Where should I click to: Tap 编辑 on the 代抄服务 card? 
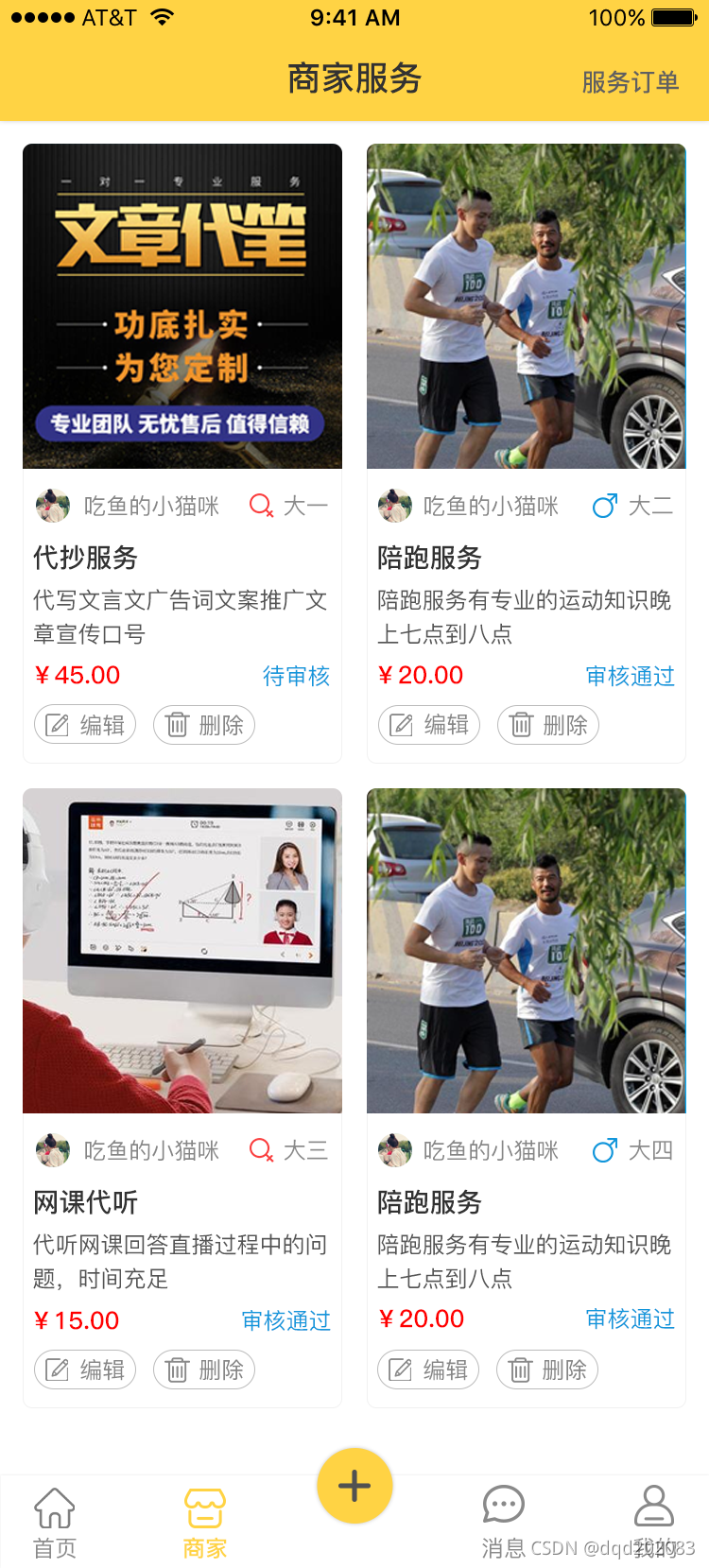pyautogui.click(x=85, y=725)
